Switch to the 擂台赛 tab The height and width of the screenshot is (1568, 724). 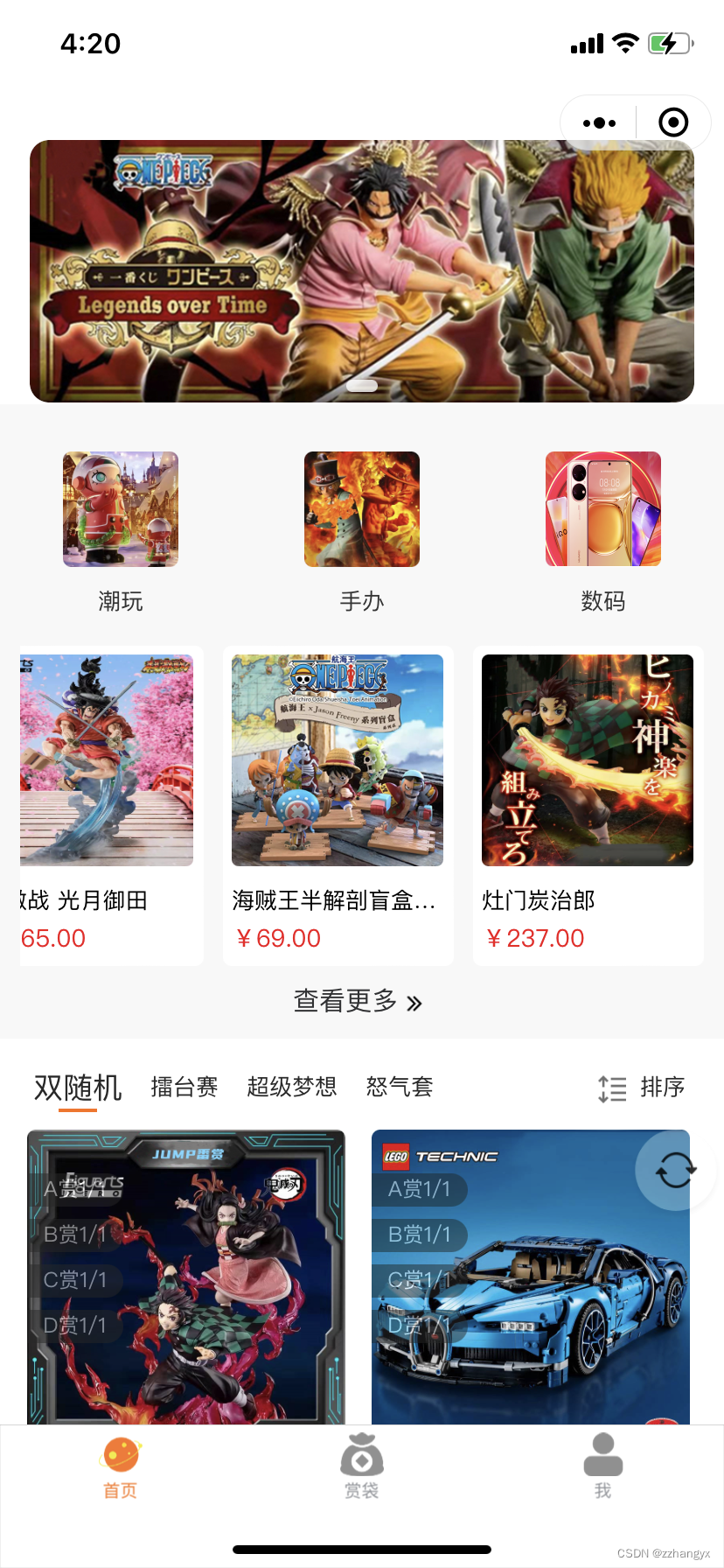point(184,1088)
